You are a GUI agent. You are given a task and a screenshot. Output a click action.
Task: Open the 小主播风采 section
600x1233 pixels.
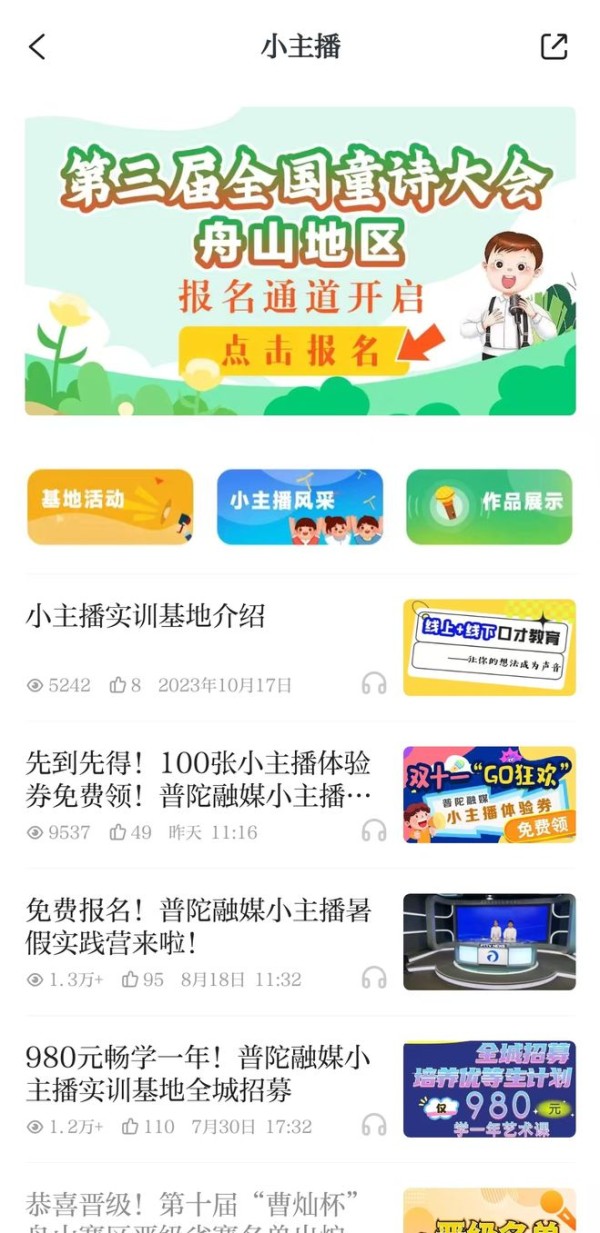point(300,507)
